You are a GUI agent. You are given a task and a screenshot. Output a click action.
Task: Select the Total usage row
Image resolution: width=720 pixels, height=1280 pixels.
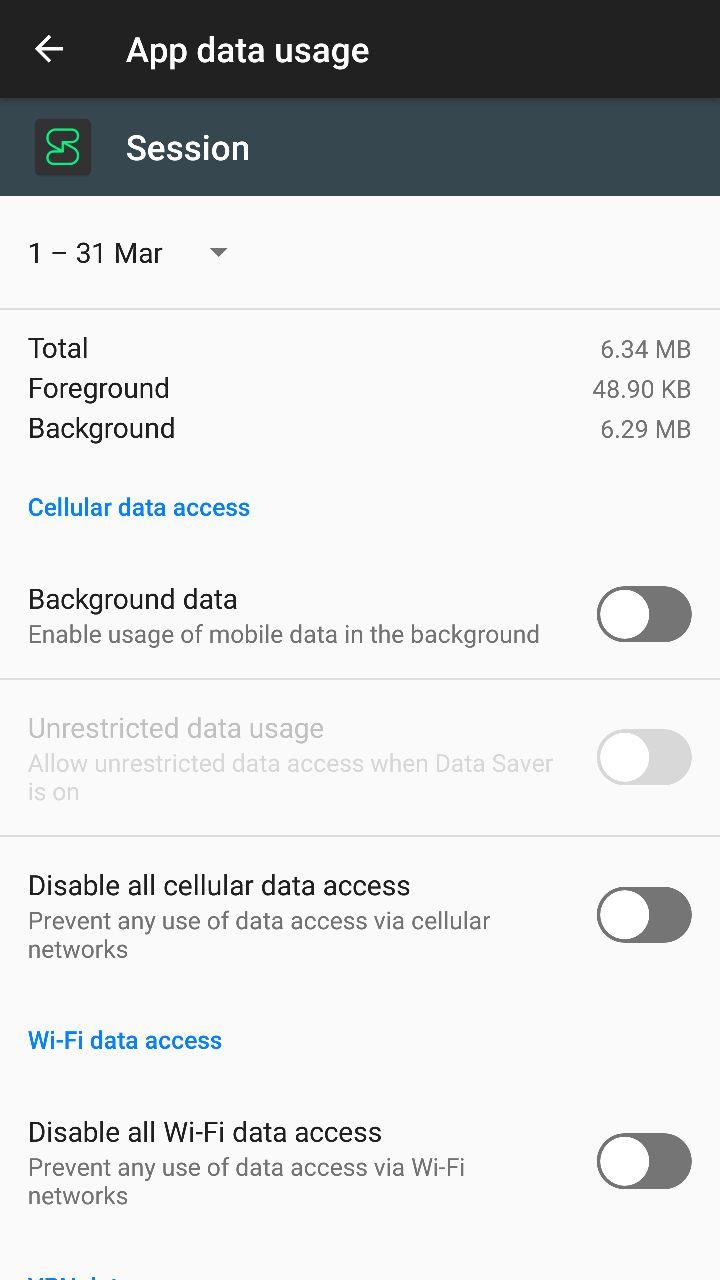pyautogui.click(x=57, y=348)
